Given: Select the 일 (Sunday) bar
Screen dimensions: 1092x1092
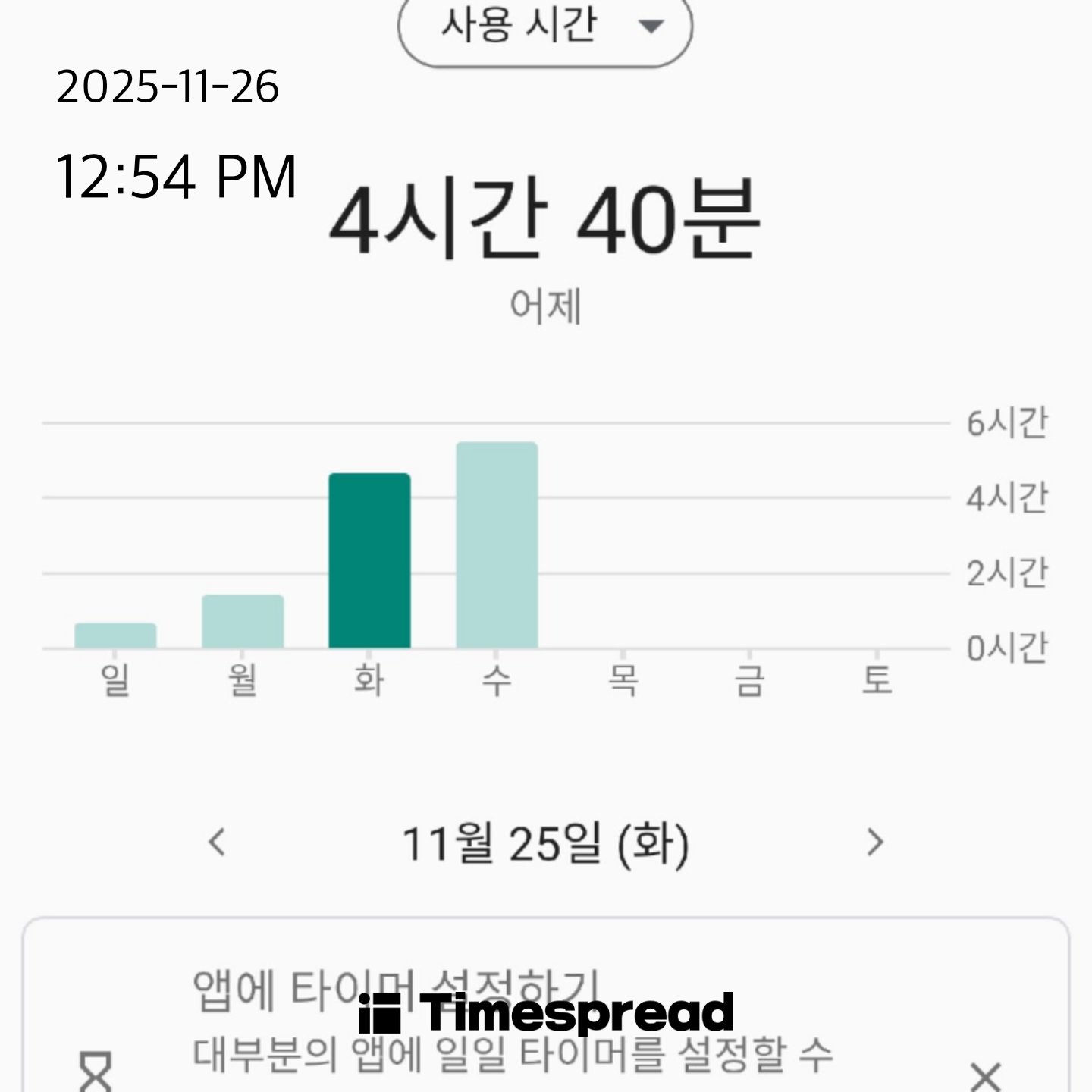Looking at the screenshot, I should pos(115,635).
